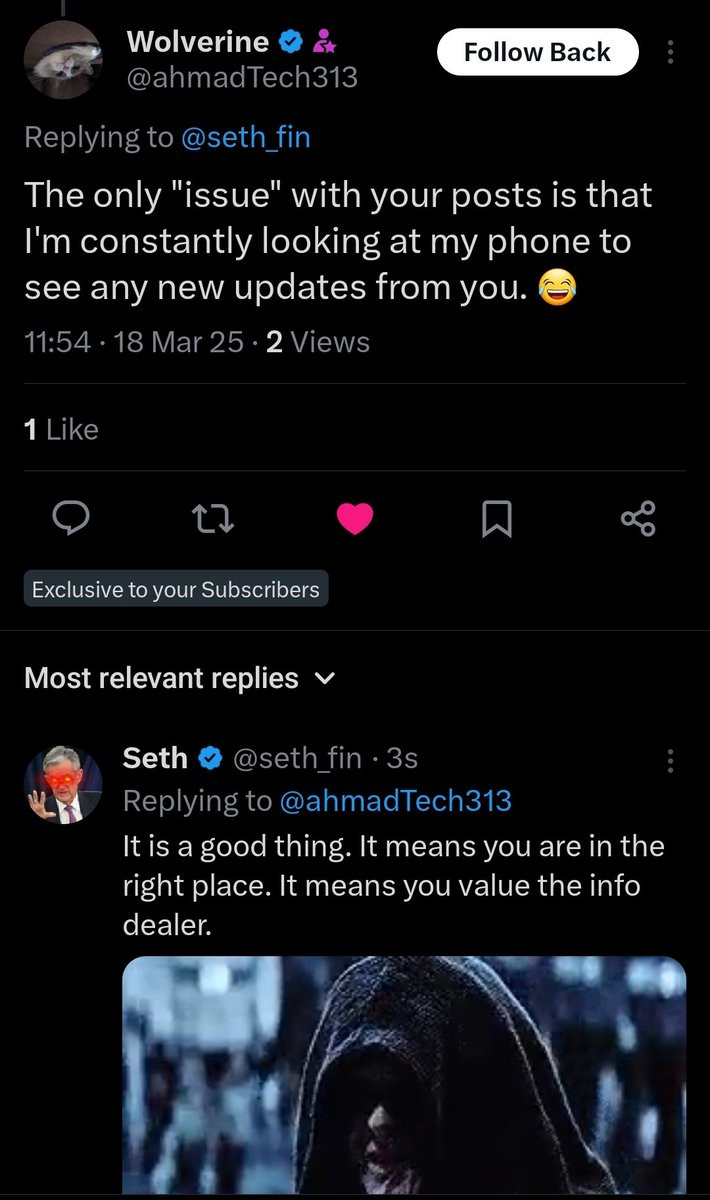The width and height of the screenshot is (710, 1200).
Task: Open overflow menu on Wolverine's post
Action: (670, 52)
